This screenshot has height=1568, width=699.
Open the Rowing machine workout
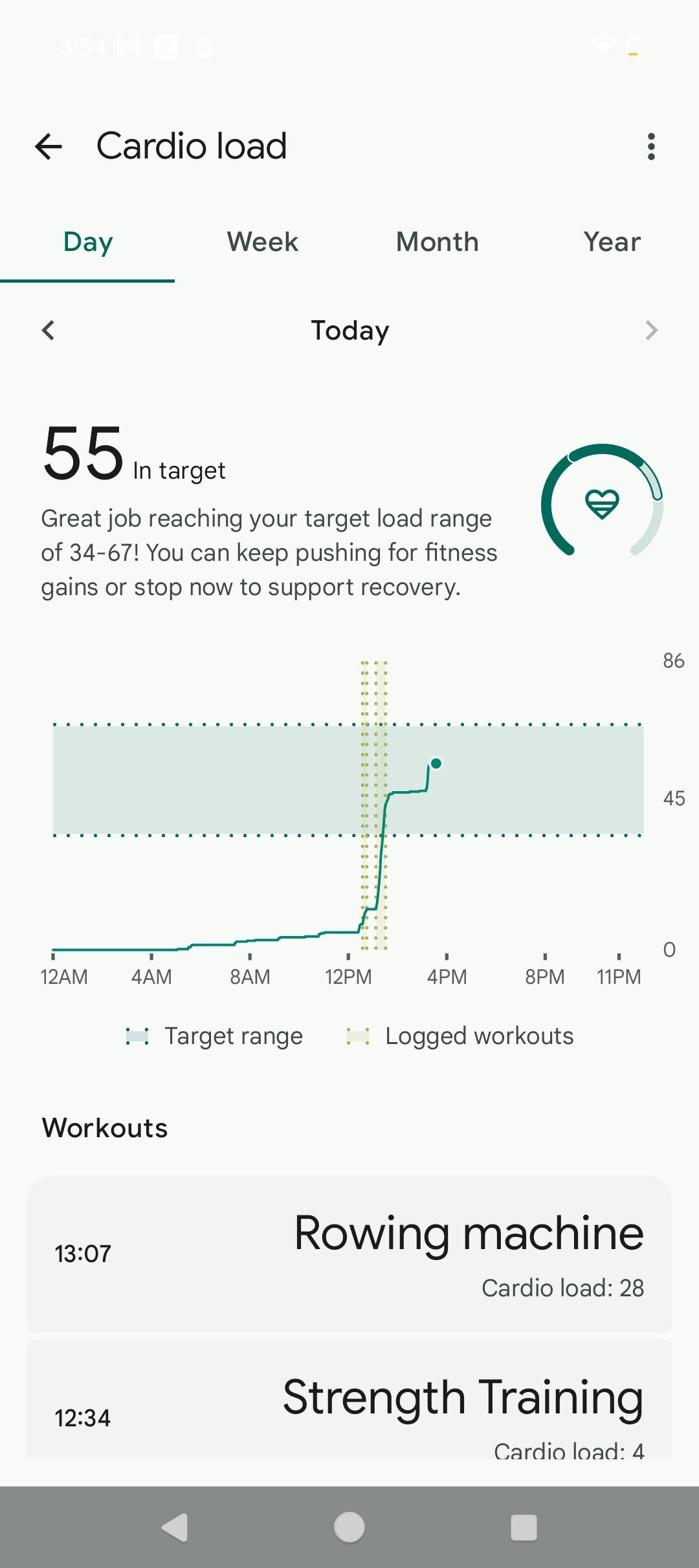click(349, 1254)
